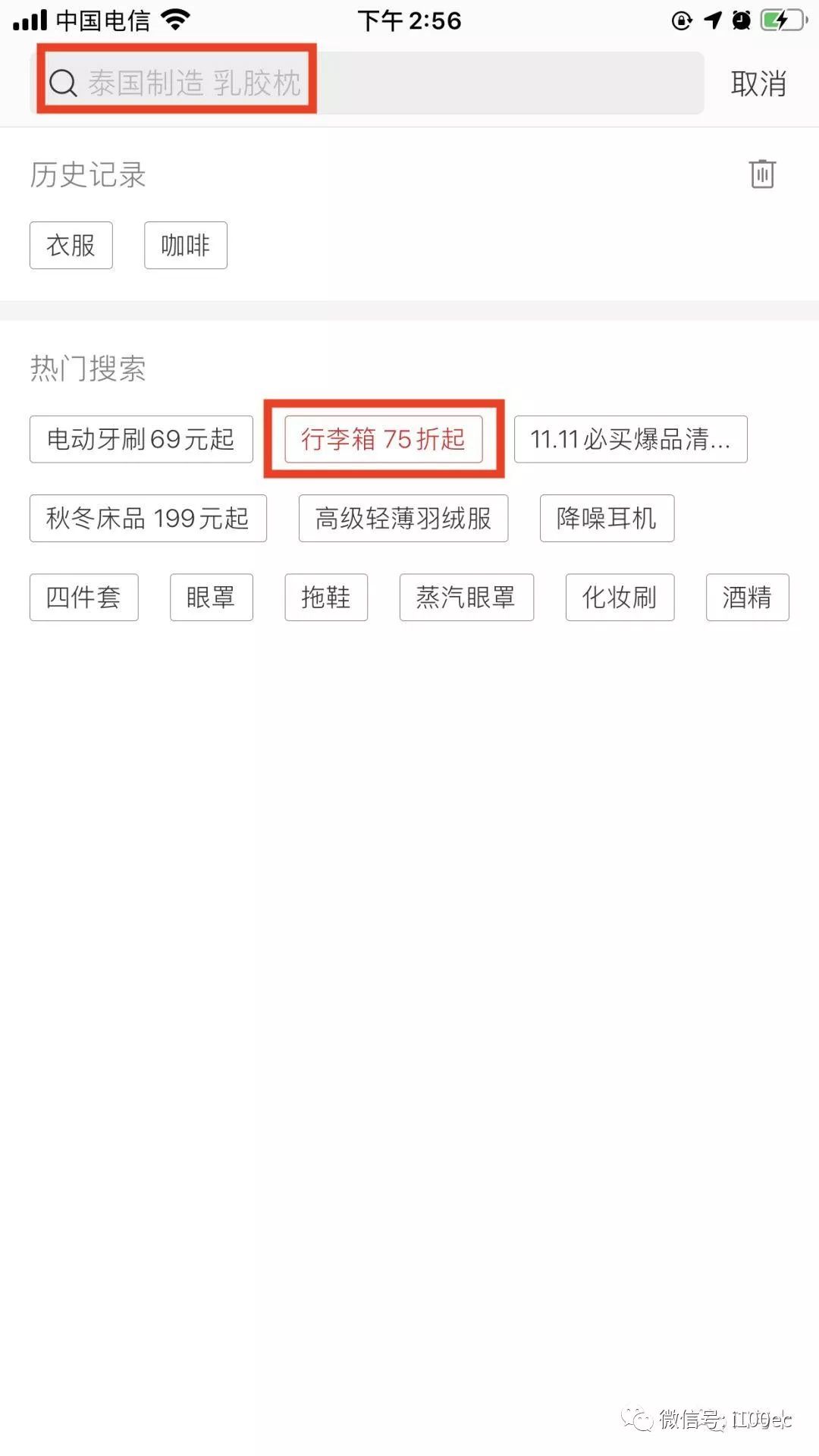The width and height of the screenshot is (819, 1456).
Task: Select history search 咖啡
Action: coord(186,245)
